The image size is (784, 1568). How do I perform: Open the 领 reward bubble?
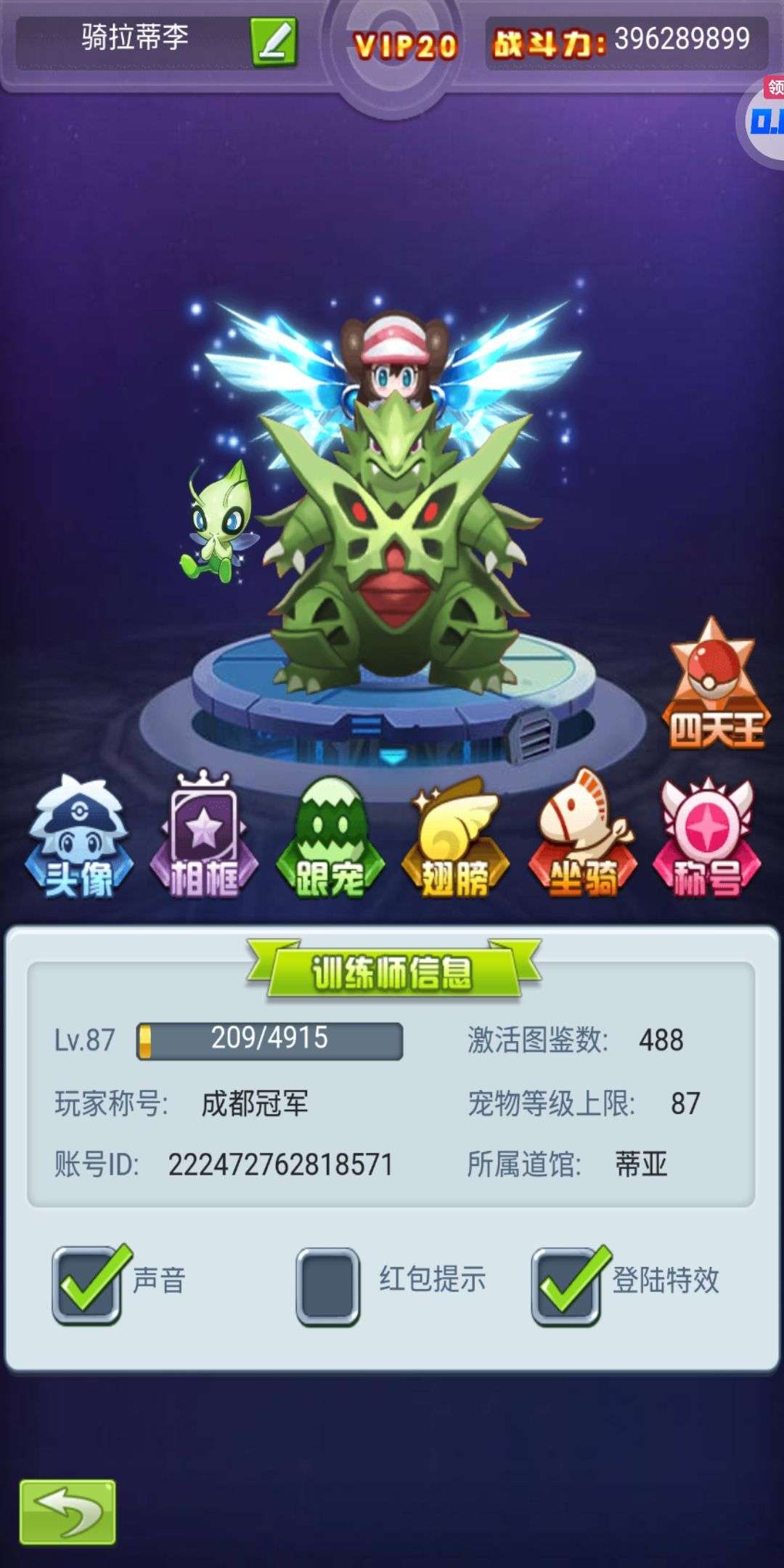(766, 120)
